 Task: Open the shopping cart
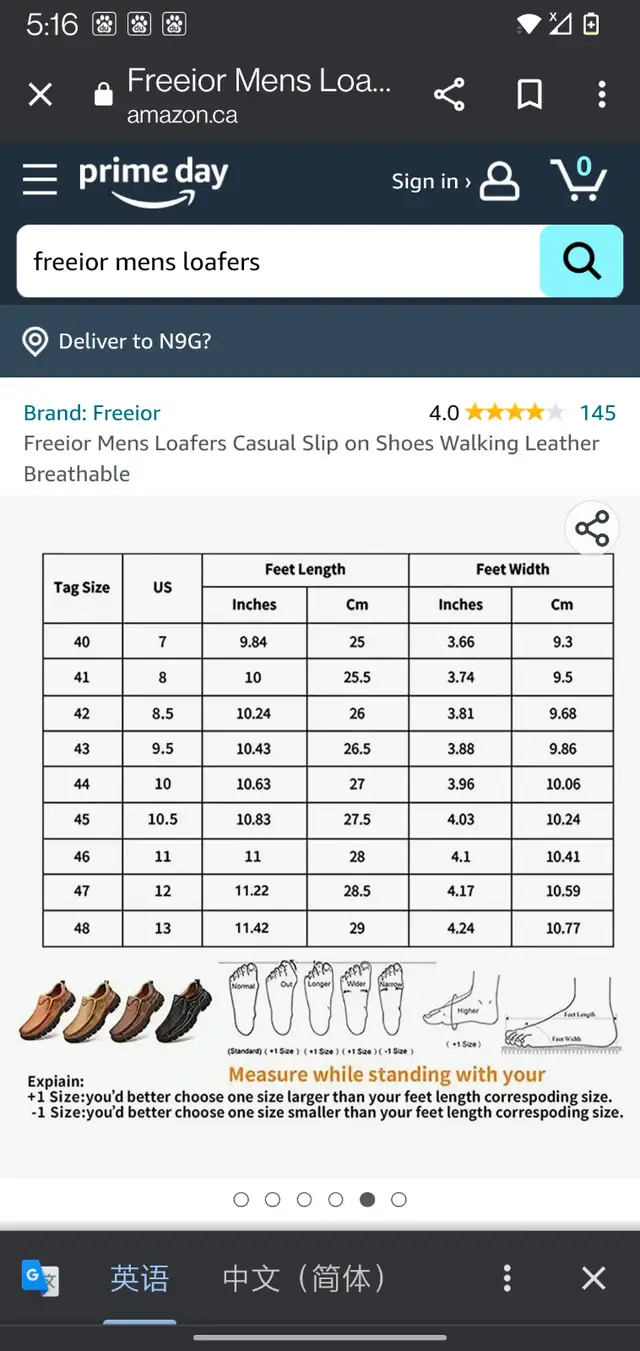pos(579,179)
